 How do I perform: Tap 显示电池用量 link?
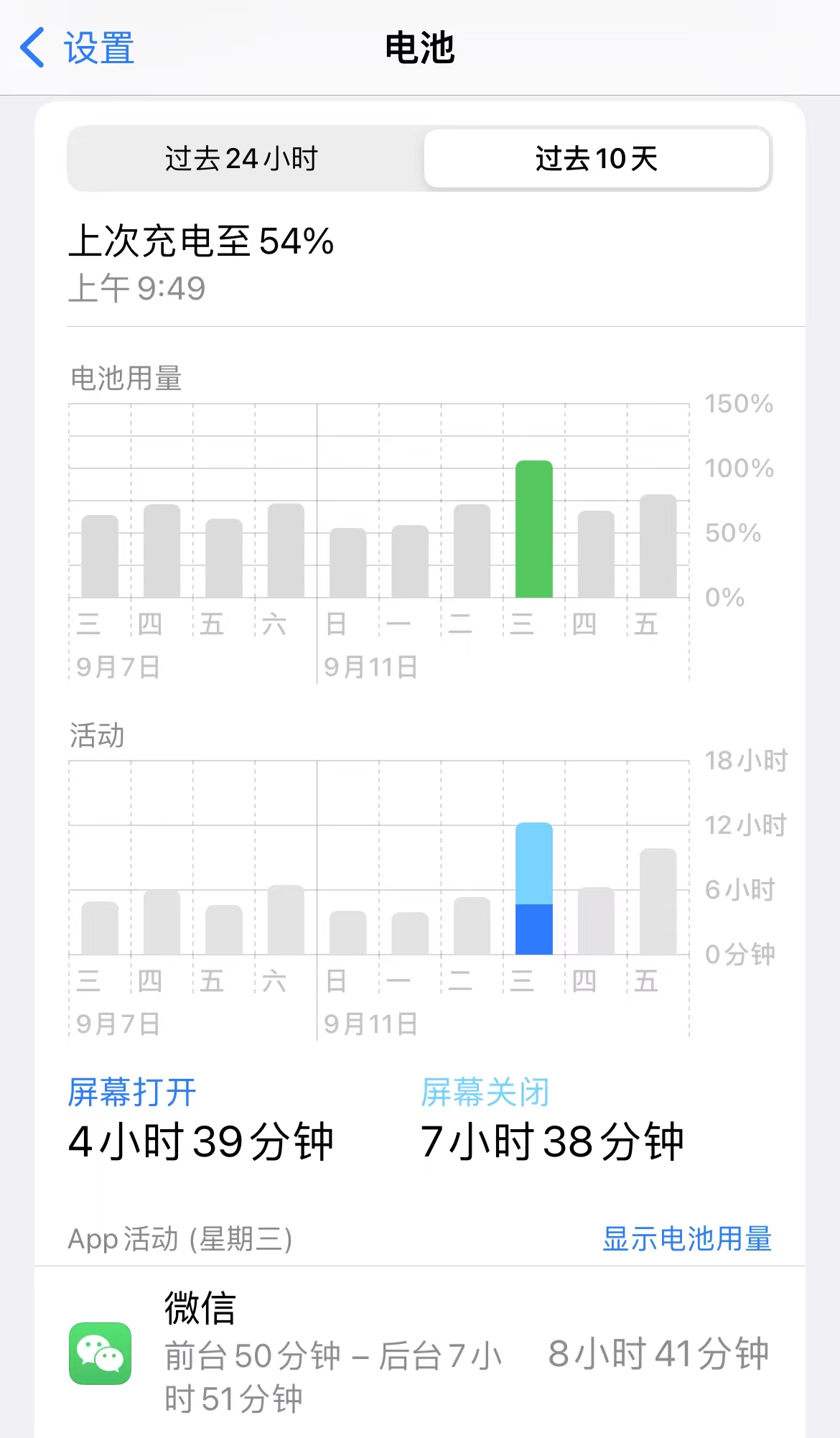[686, 1239]
